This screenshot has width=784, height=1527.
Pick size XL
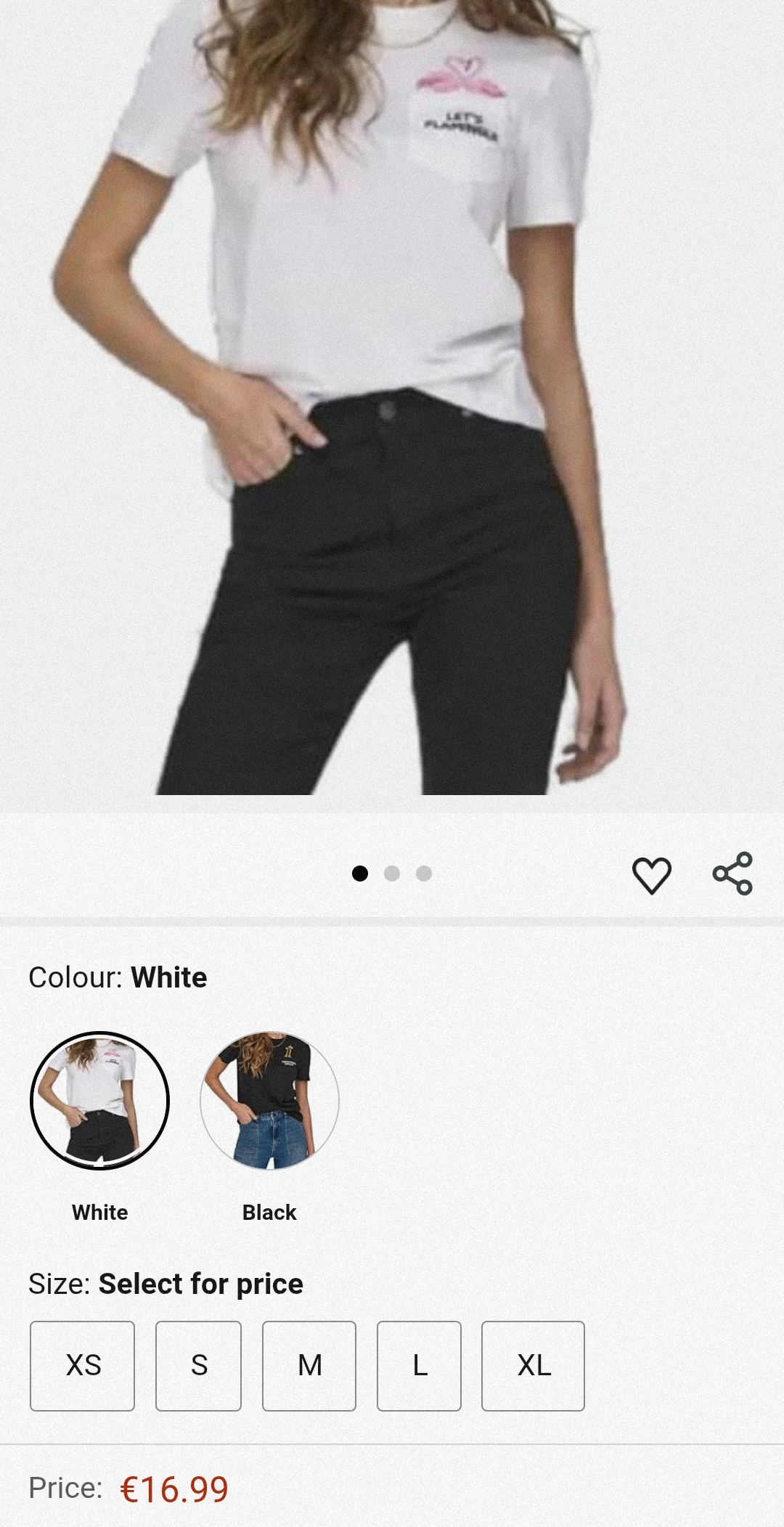[533, 1366]
